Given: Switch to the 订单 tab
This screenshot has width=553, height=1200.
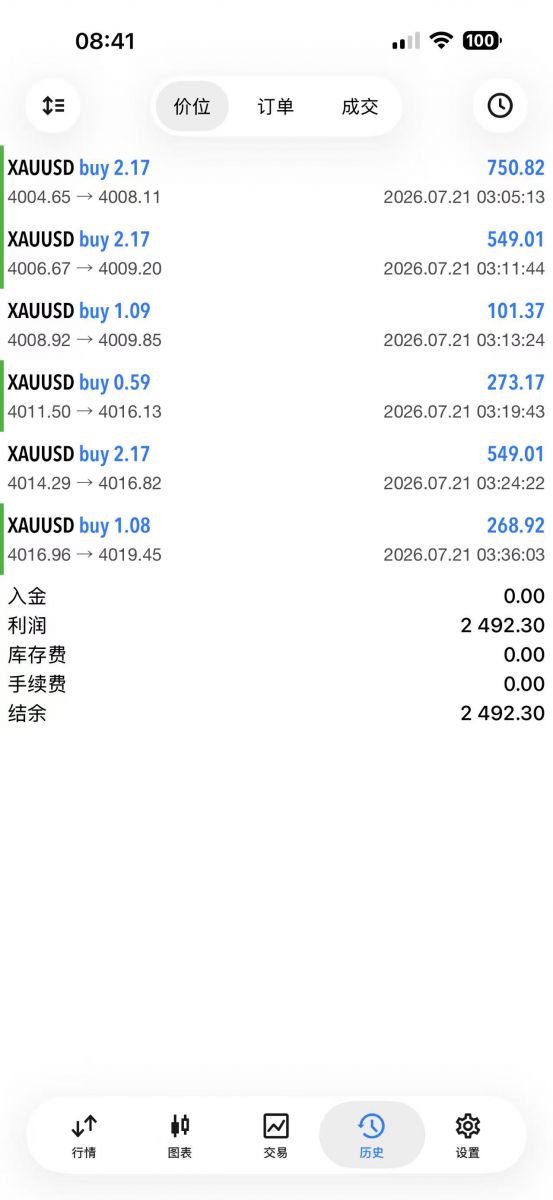Looking at the screenshot, I should pyautogui.click(x=276, y=106).
